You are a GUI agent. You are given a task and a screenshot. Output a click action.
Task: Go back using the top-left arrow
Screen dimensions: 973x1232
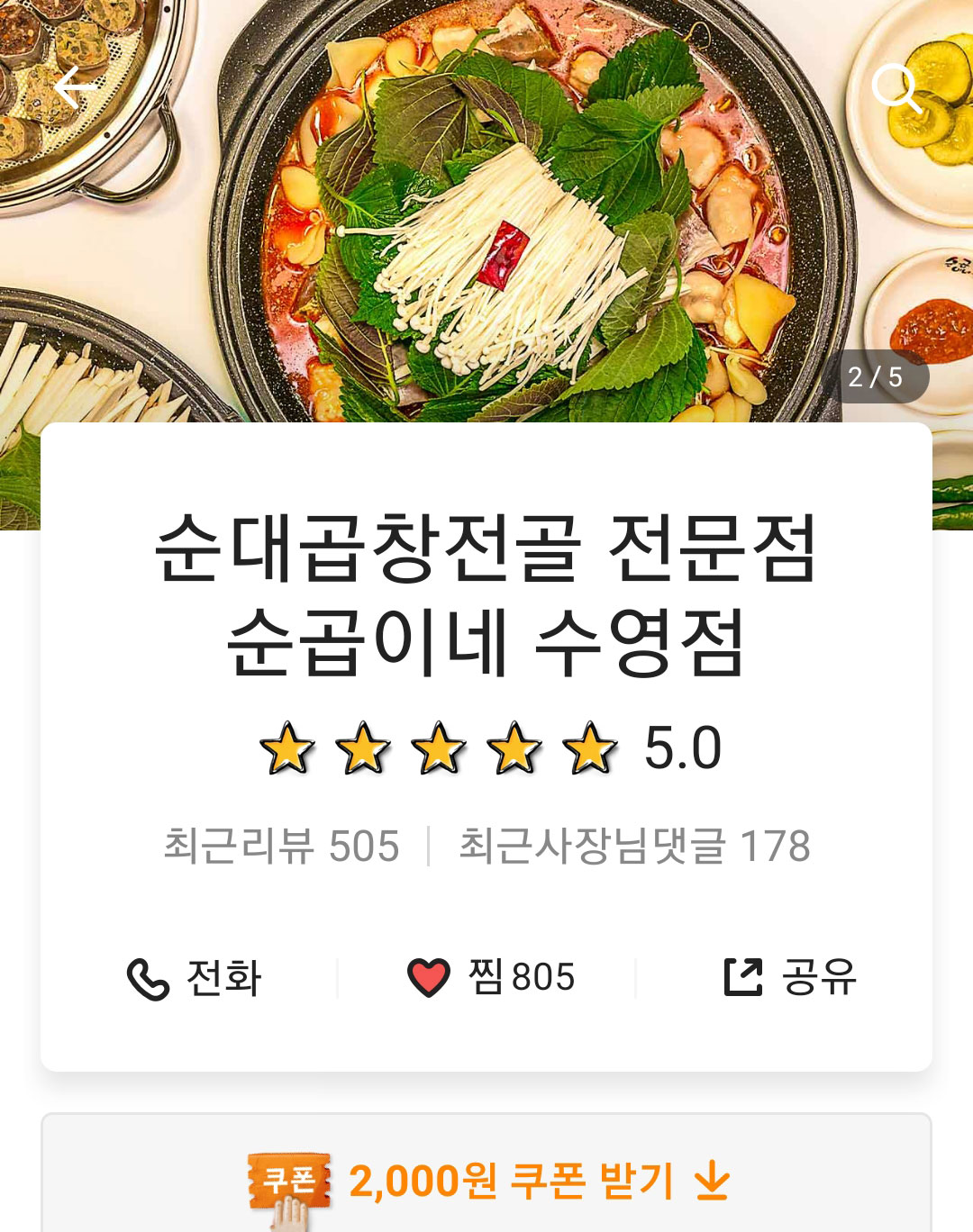tap(75, 86)
